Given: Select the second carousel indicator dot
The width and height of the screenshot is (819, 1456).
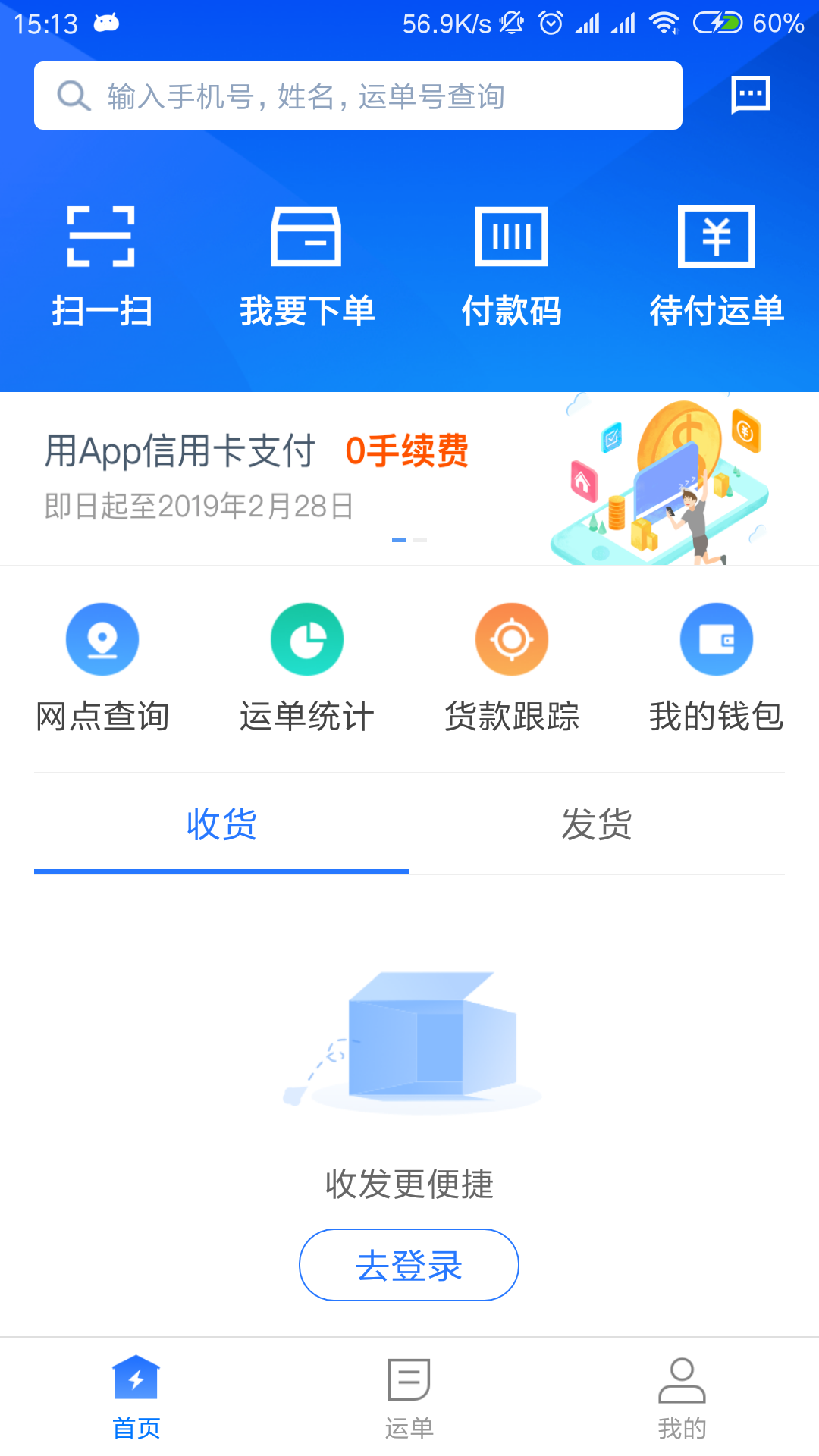Looking at the screenshot, I should [419, 539].
